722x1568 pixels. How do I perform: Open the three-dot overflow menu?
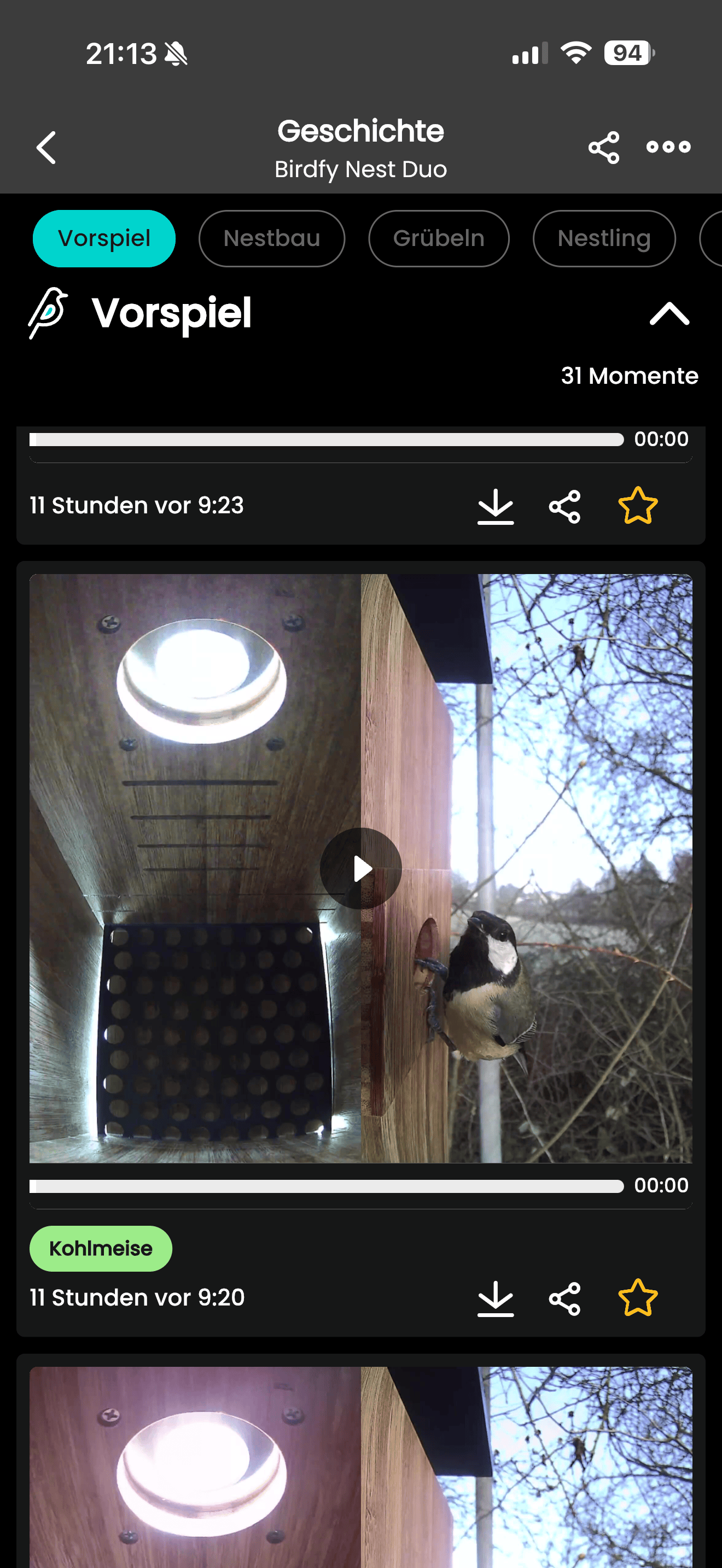point(668,147)
